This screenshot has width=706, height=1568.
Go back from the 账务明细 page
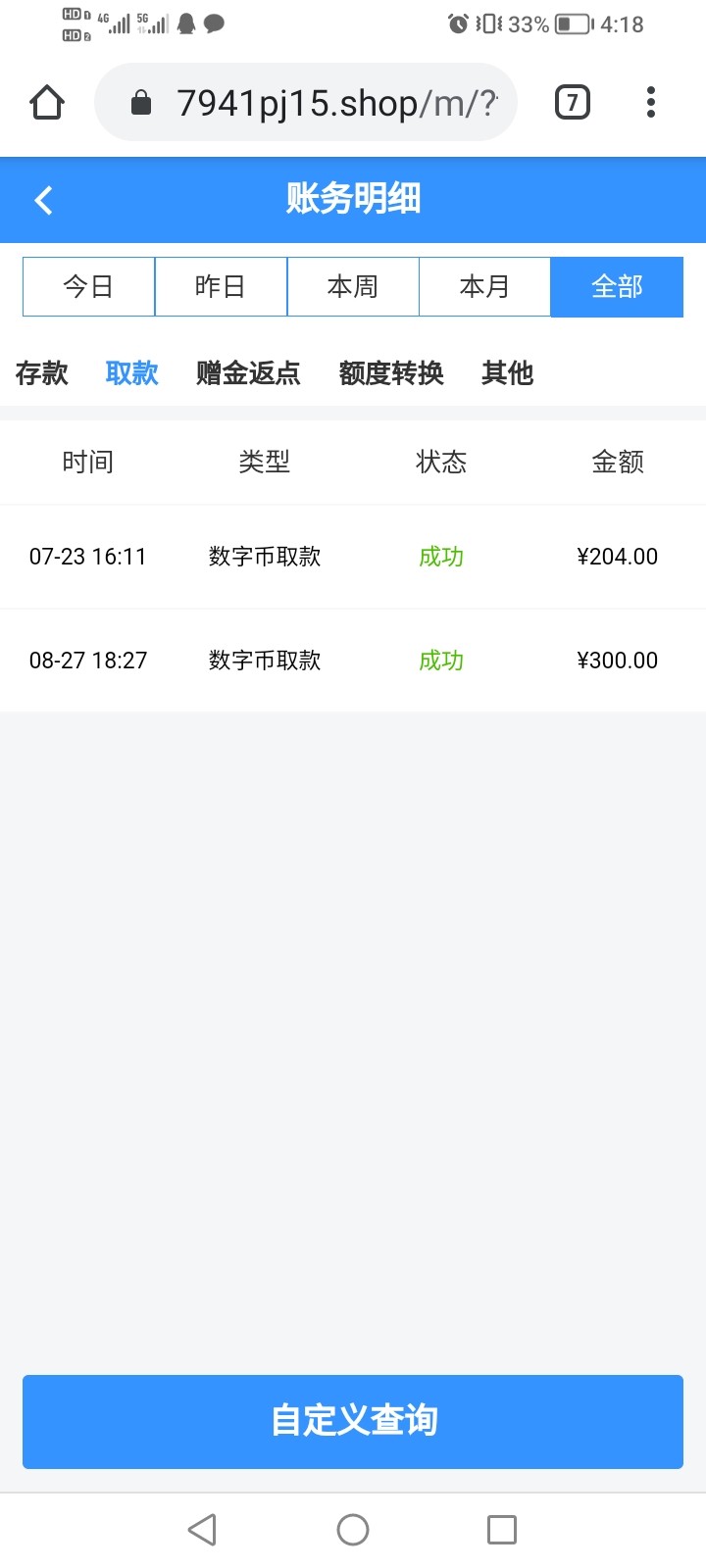click(43, 200)
